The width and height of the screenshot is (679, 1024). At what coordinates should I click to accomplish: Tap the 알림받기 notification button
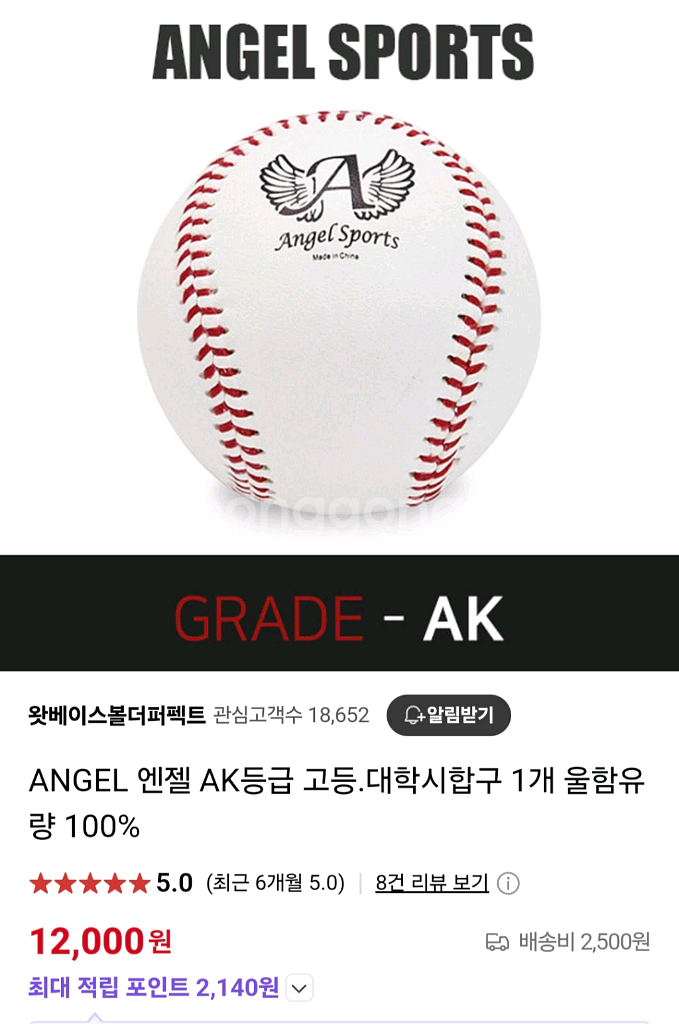(448, 715)
